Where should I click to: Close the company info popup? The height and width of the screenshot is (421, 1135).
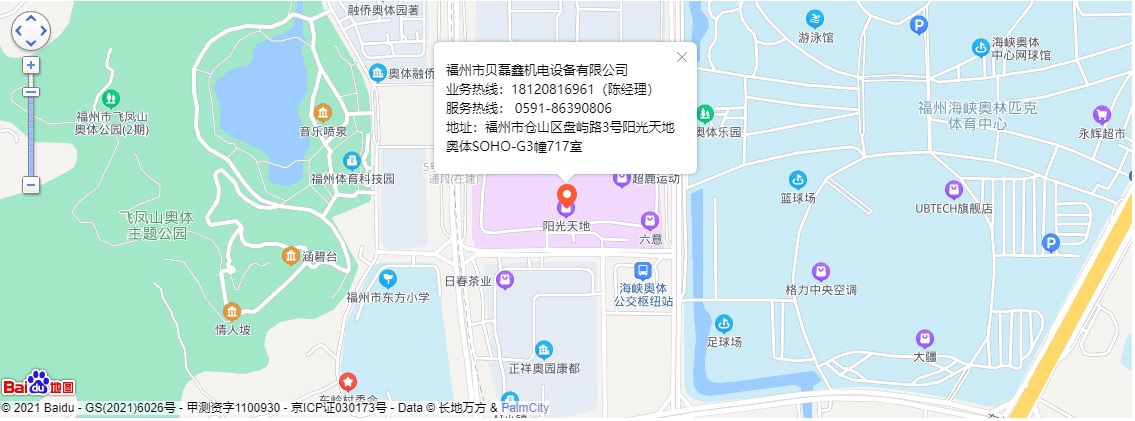tap(682, 57)
